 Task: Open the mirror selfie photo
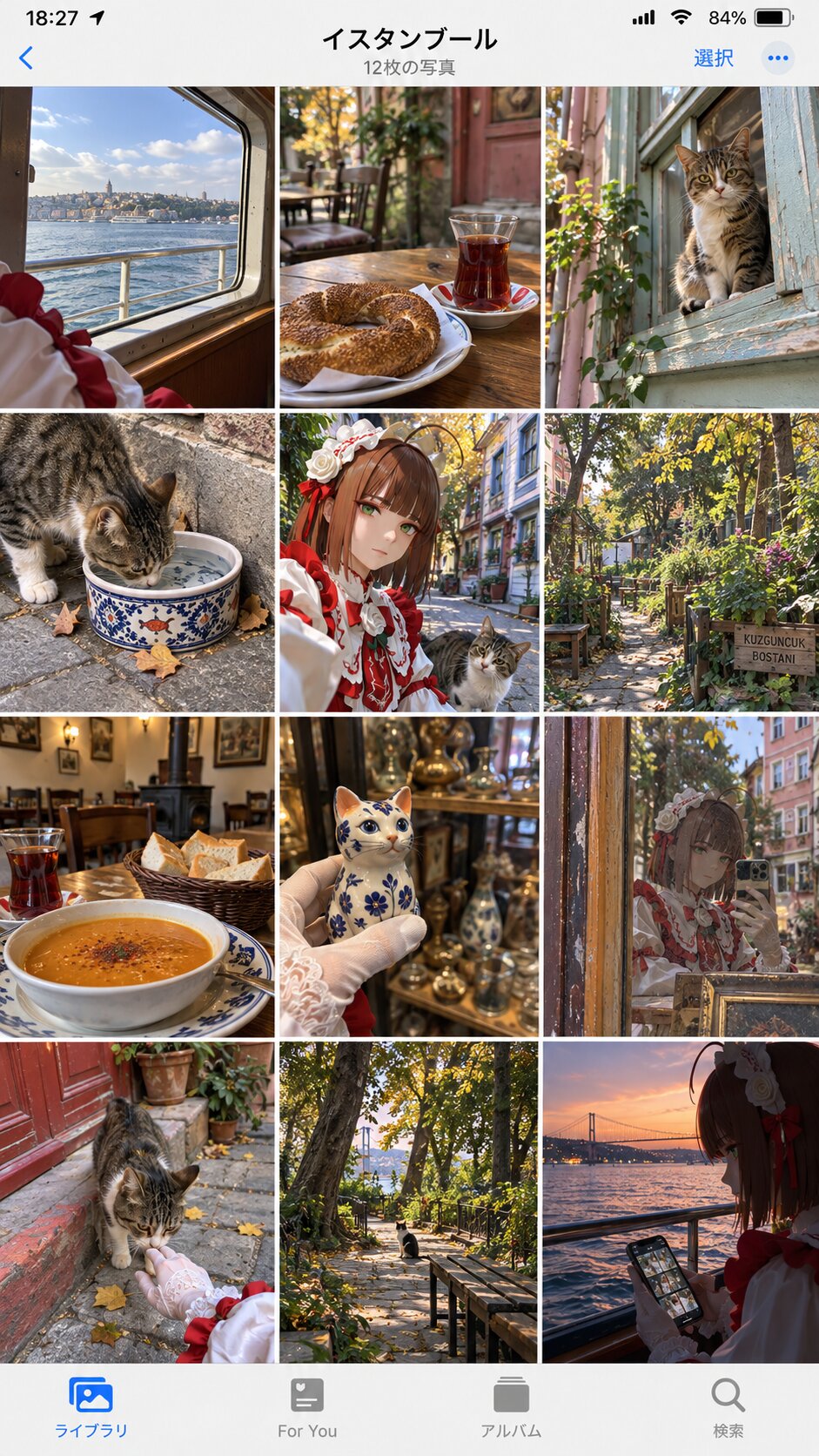pyautogui.click(x=681, y=877)
